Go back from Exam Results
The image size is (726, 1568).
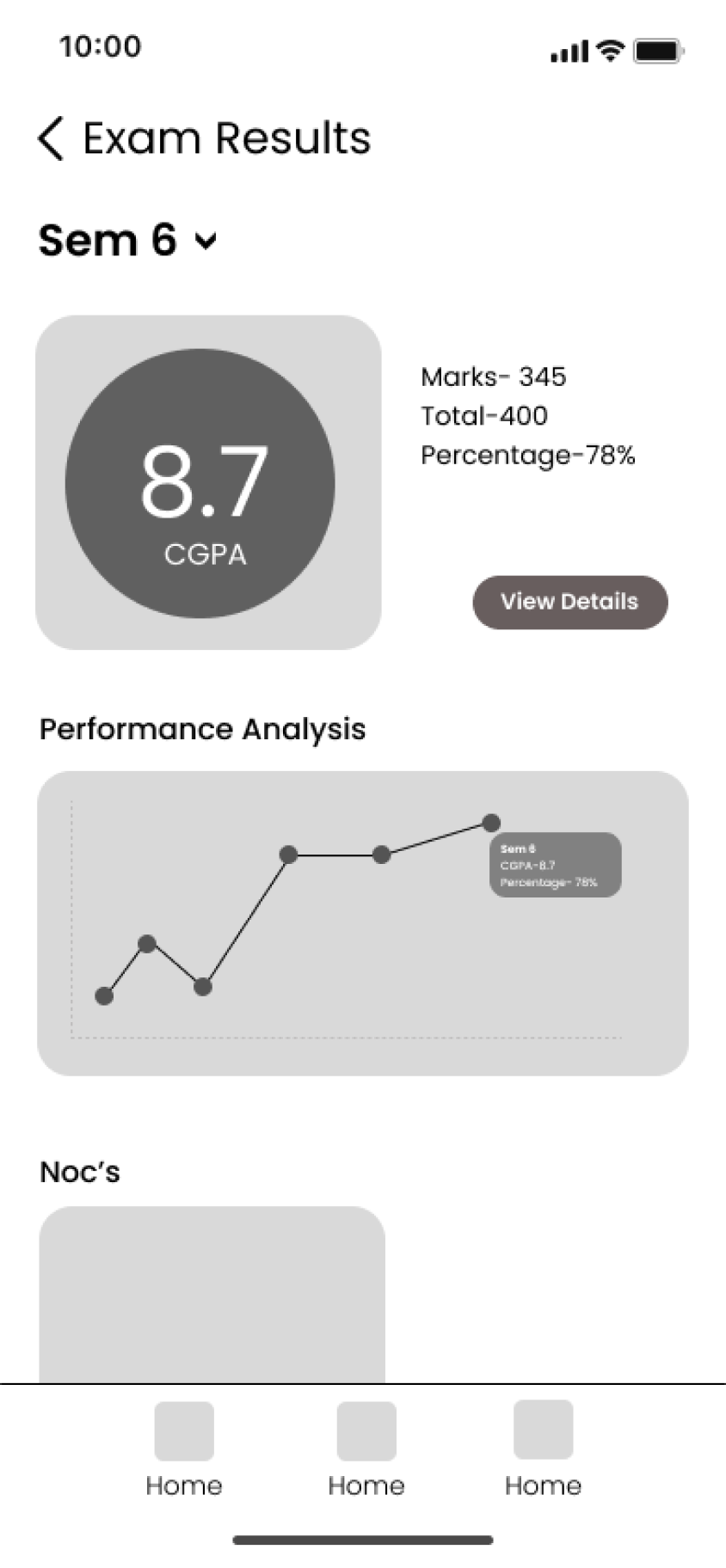click(x=51, y=138)
